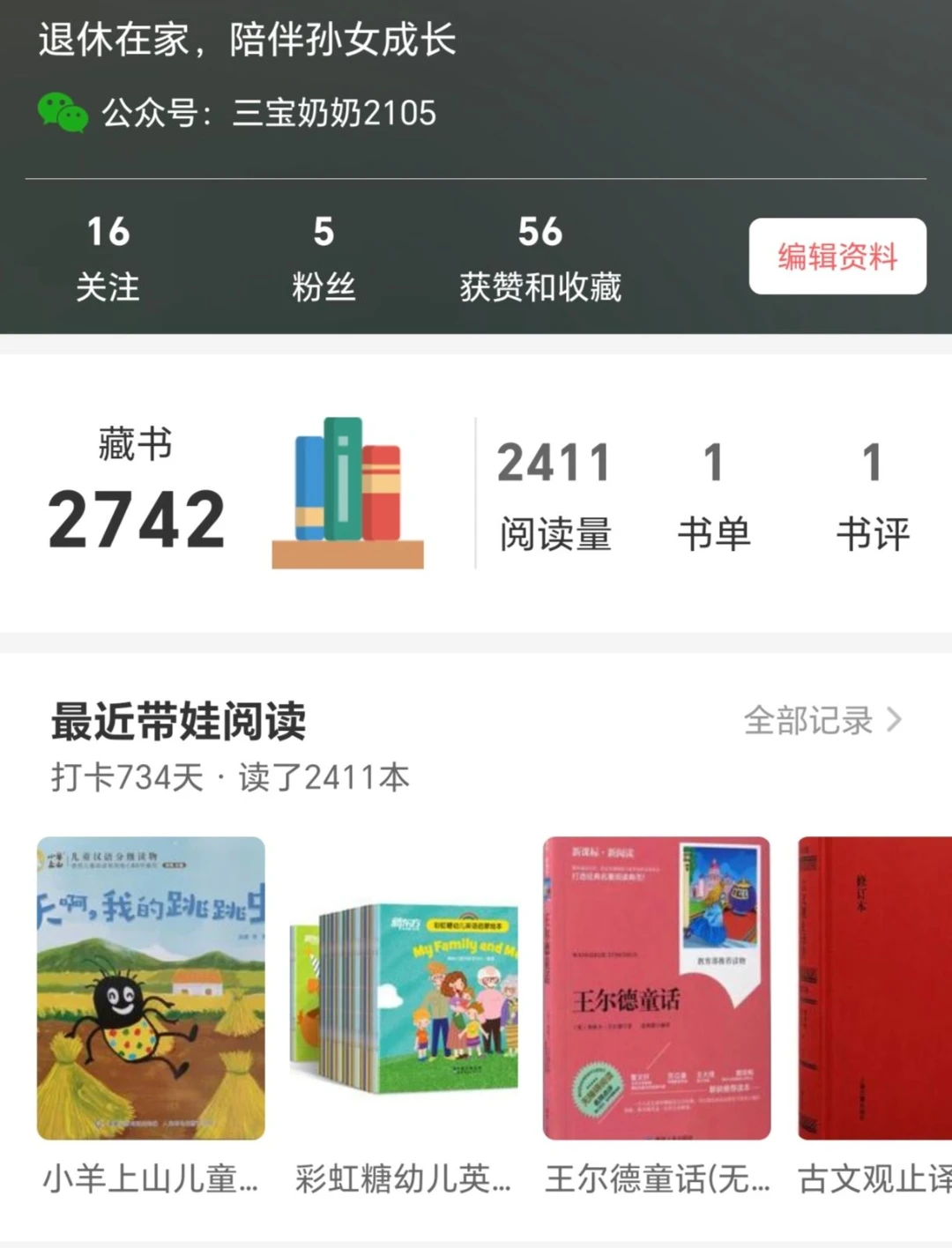Open 获赞和收藏 details
The width and height of the screenshot is (952, 1248).
(539, 257)
